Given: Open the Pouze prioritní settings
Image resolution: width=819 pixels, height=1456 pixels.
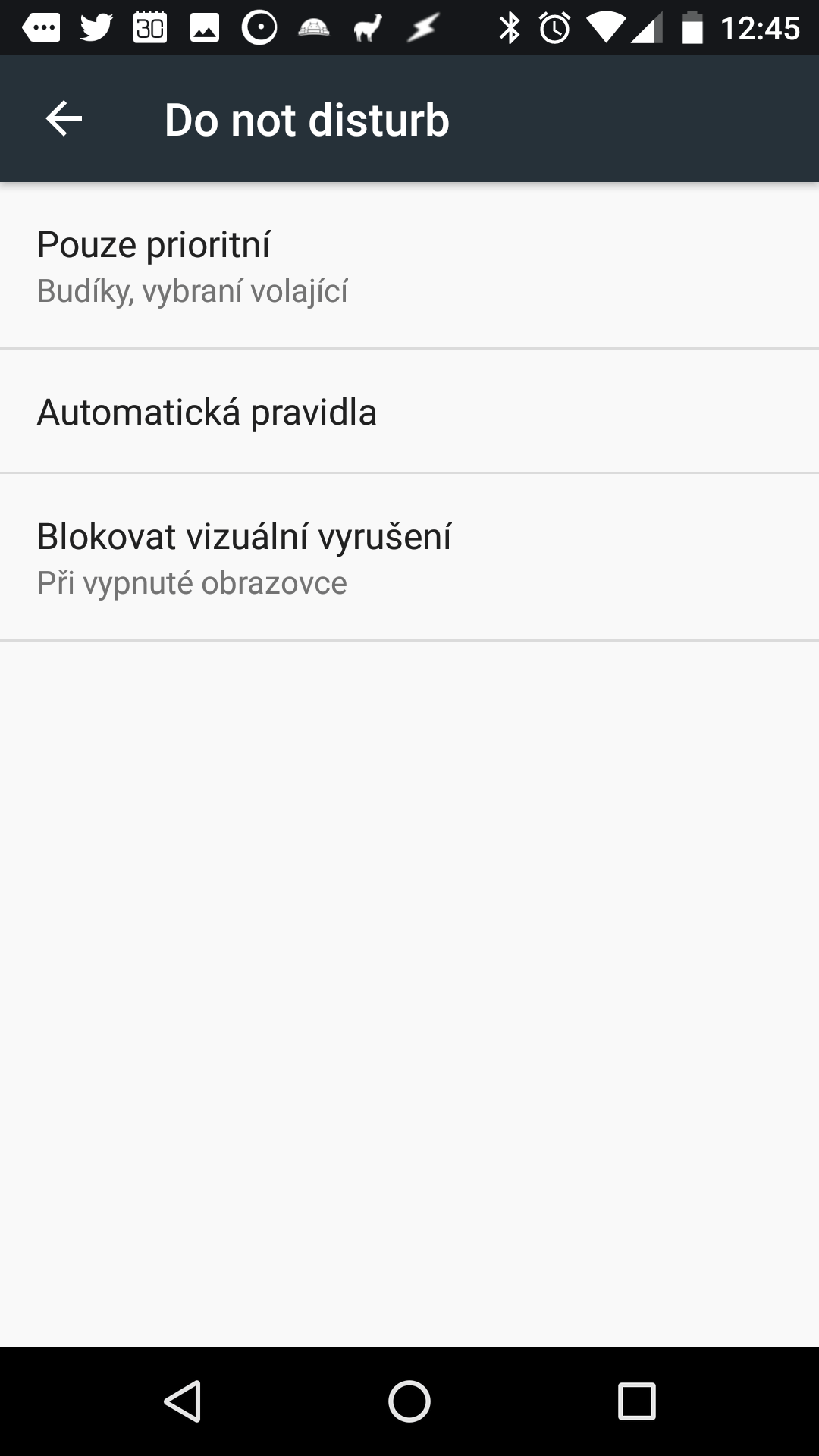Looking at the screenshot, I should (x=409, y=265).
